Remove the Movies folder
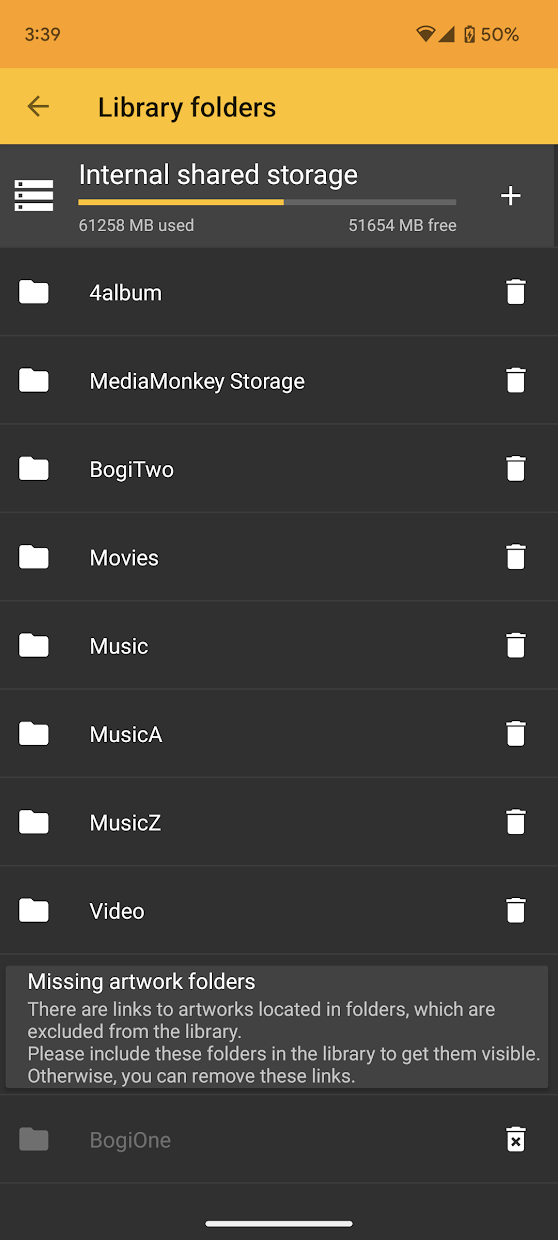Screen dimensions: 558x1240 [x=515, y=557]
